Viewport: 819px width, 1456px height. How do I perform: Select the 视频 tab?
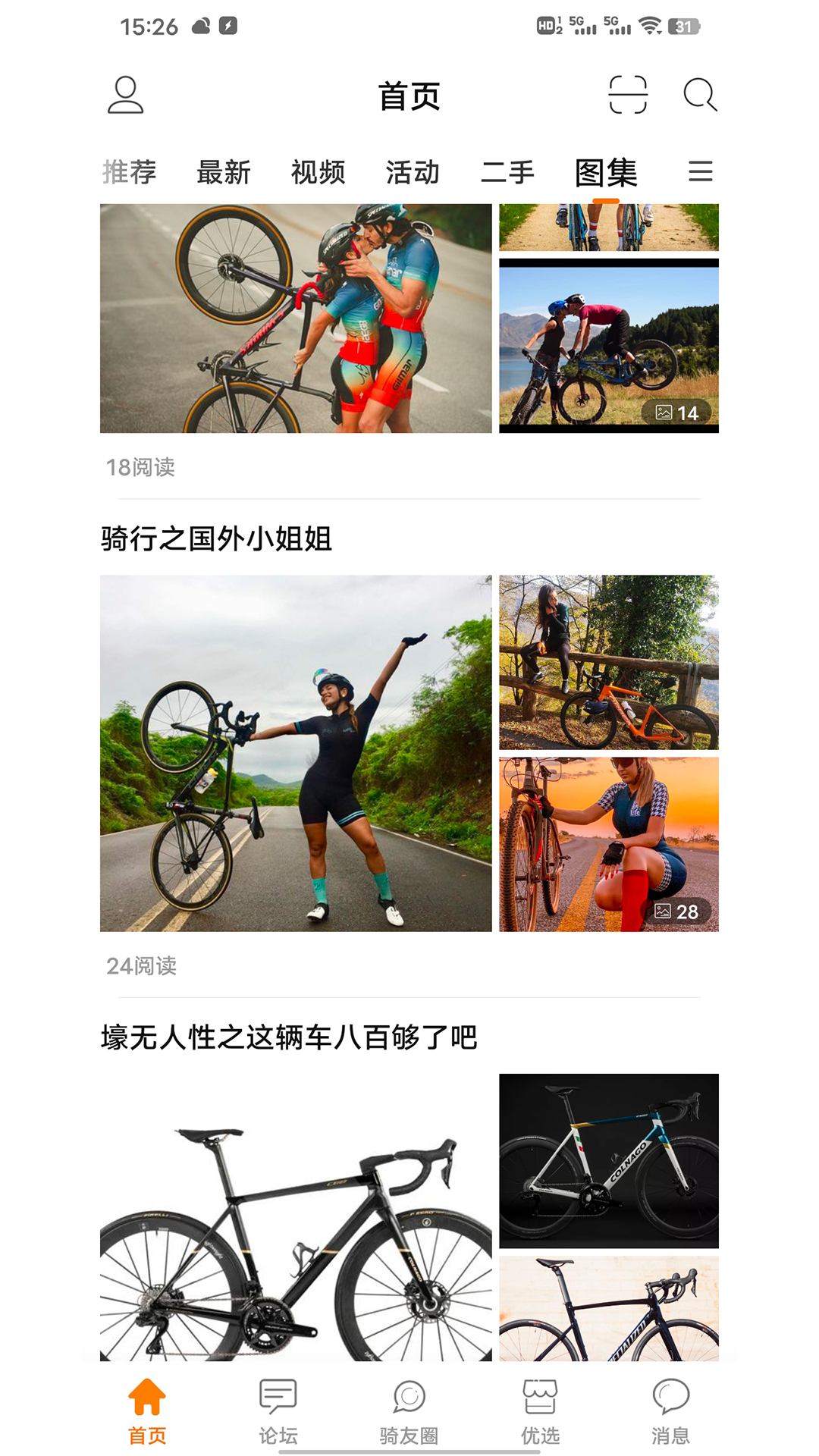pyautogui.click(x=318, y=173)
